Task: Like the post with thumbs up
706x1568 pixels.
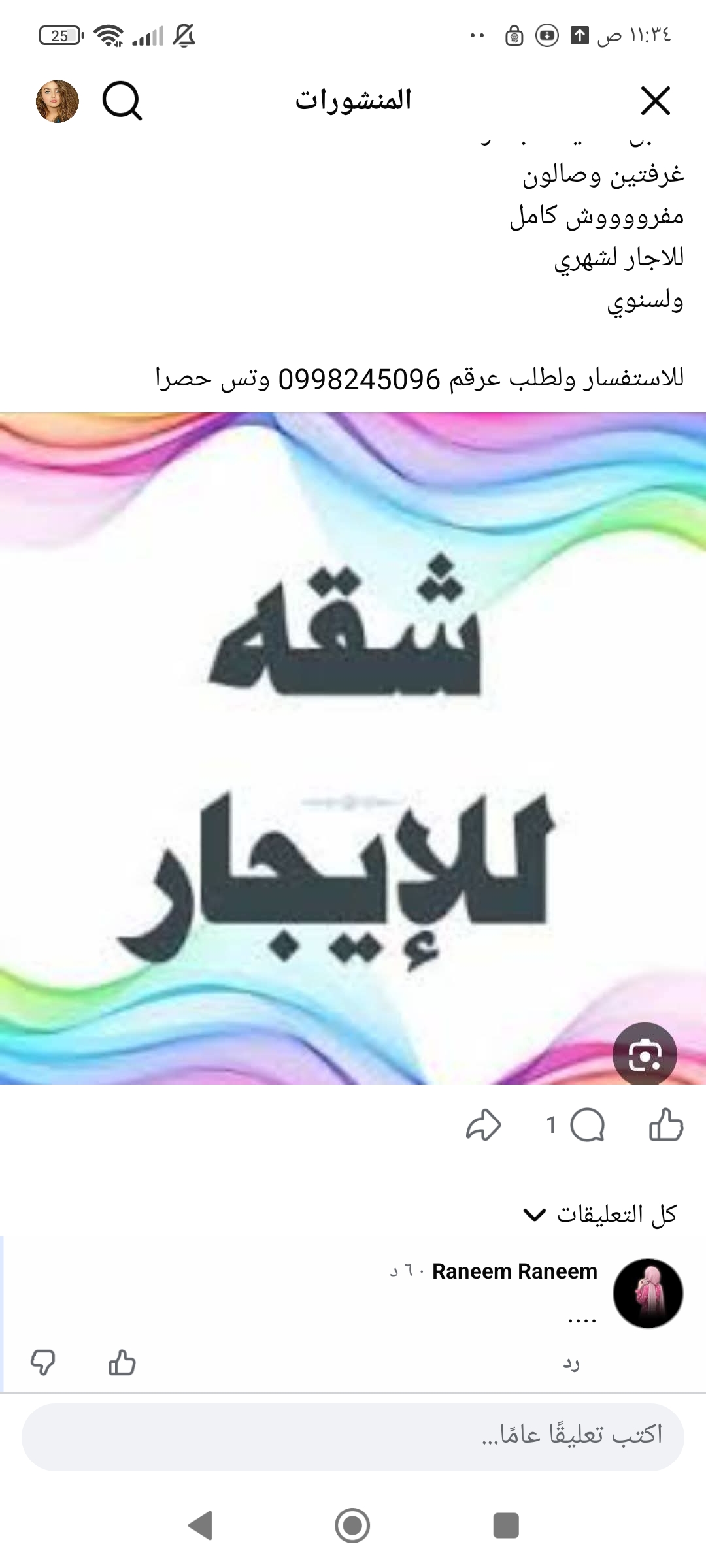Action: click(665, 1125)
